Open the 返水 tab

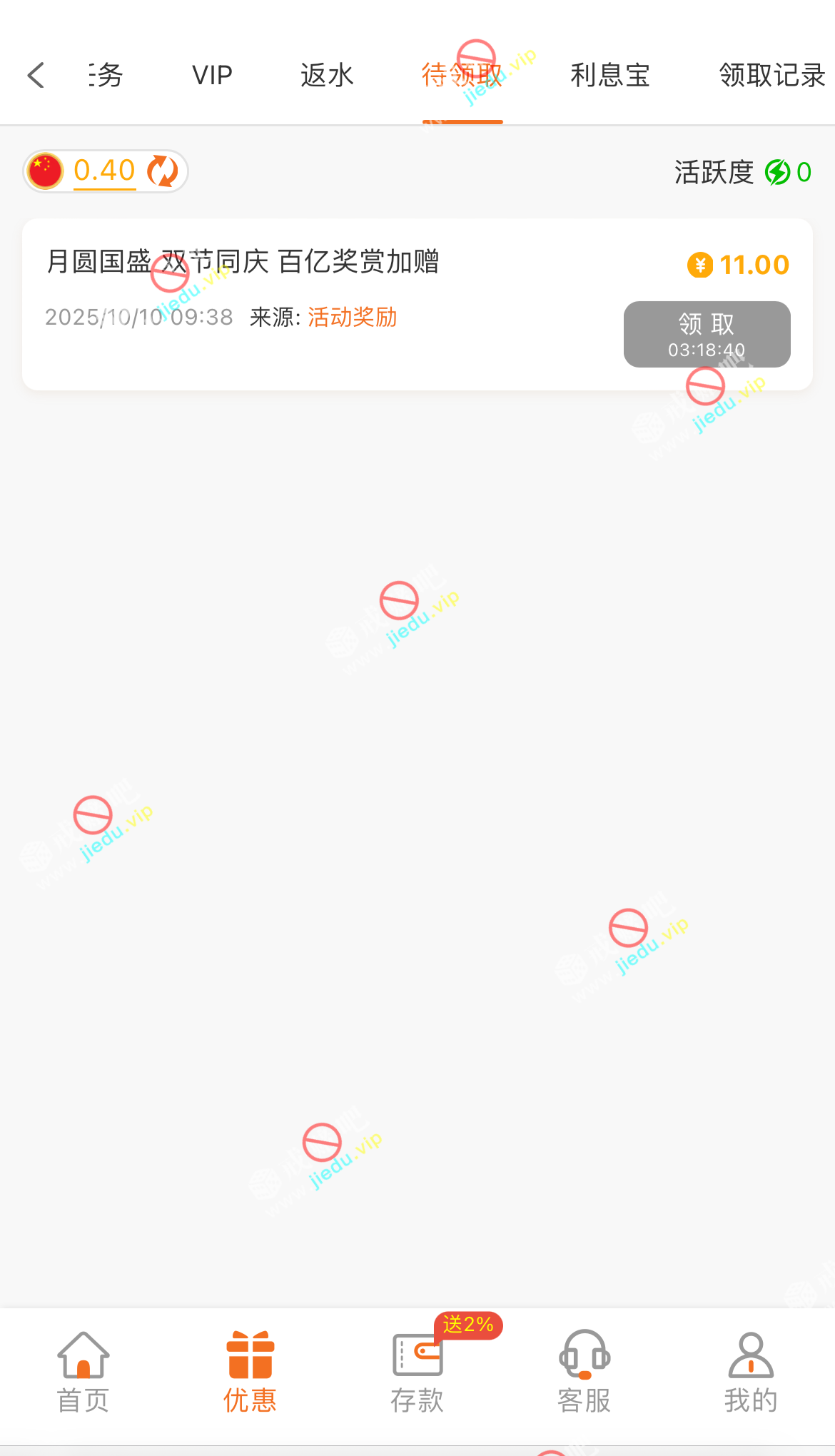[x=327, y=75]
